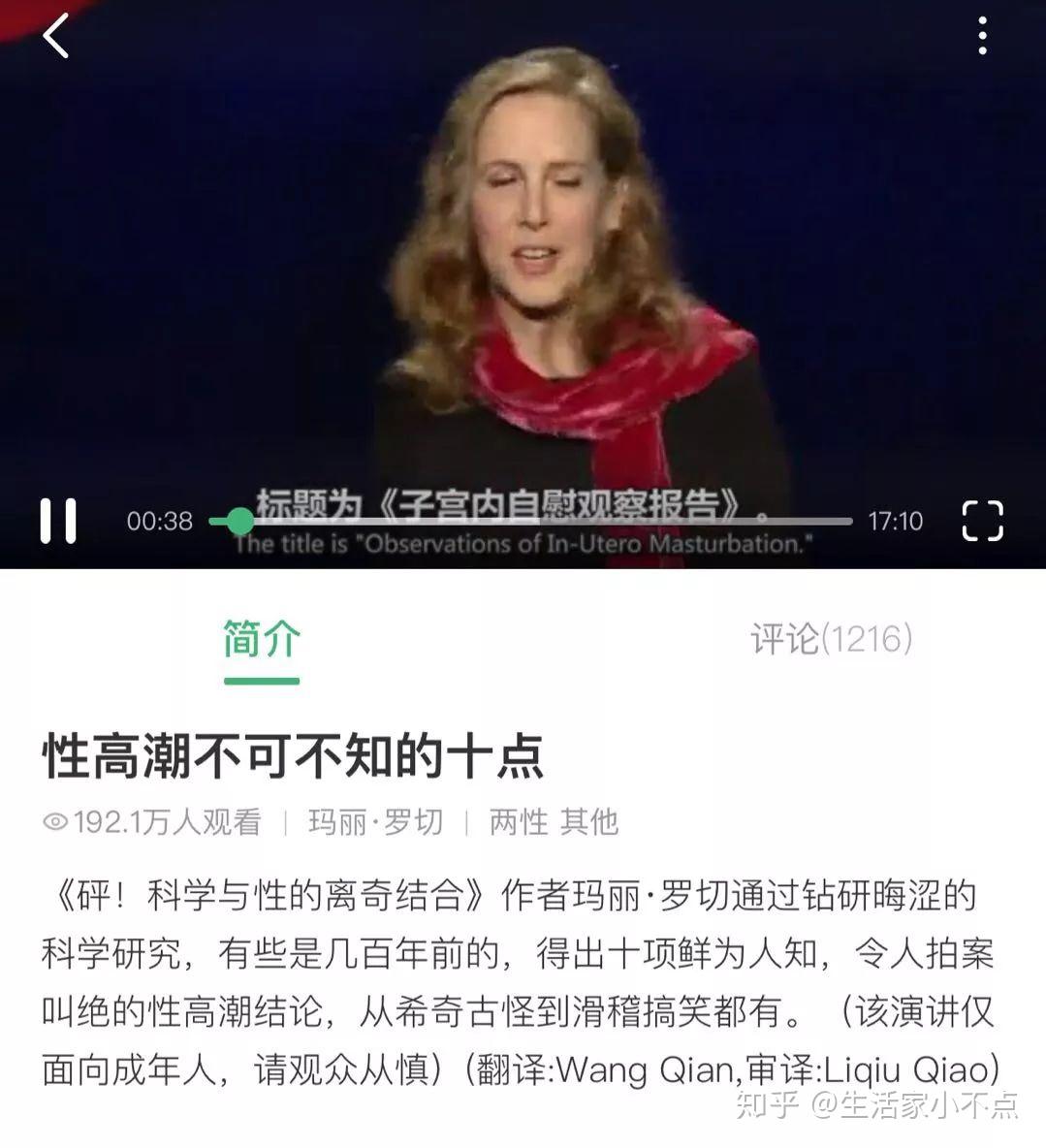The height and width of the screenshot is (1148, 1046).
Task: Go back using the top-left arrow
Action: 56,37
